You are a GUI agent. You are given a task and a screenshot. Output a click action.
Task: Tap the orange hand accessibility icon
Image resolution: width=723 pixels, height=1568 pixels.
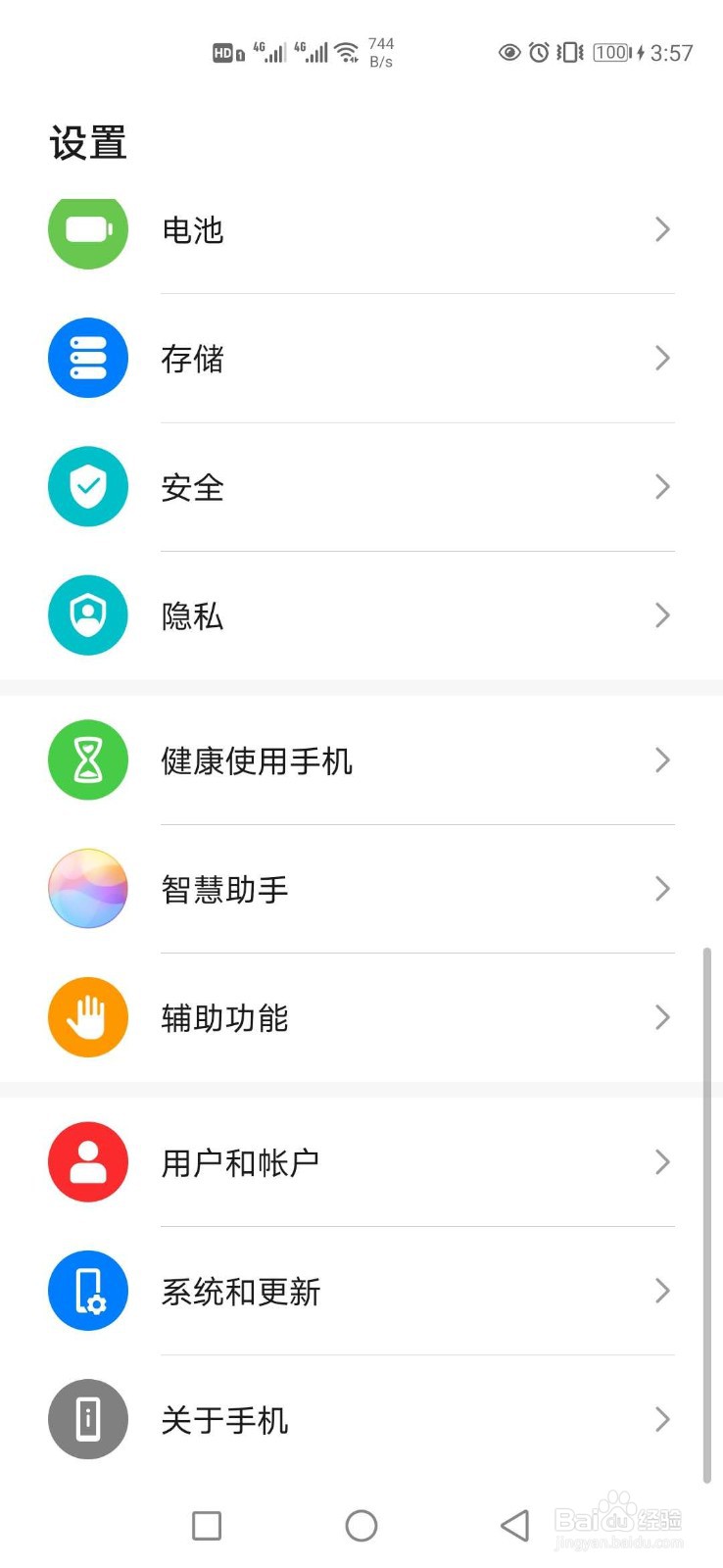pyautogui.click(x=87, y=1017)
